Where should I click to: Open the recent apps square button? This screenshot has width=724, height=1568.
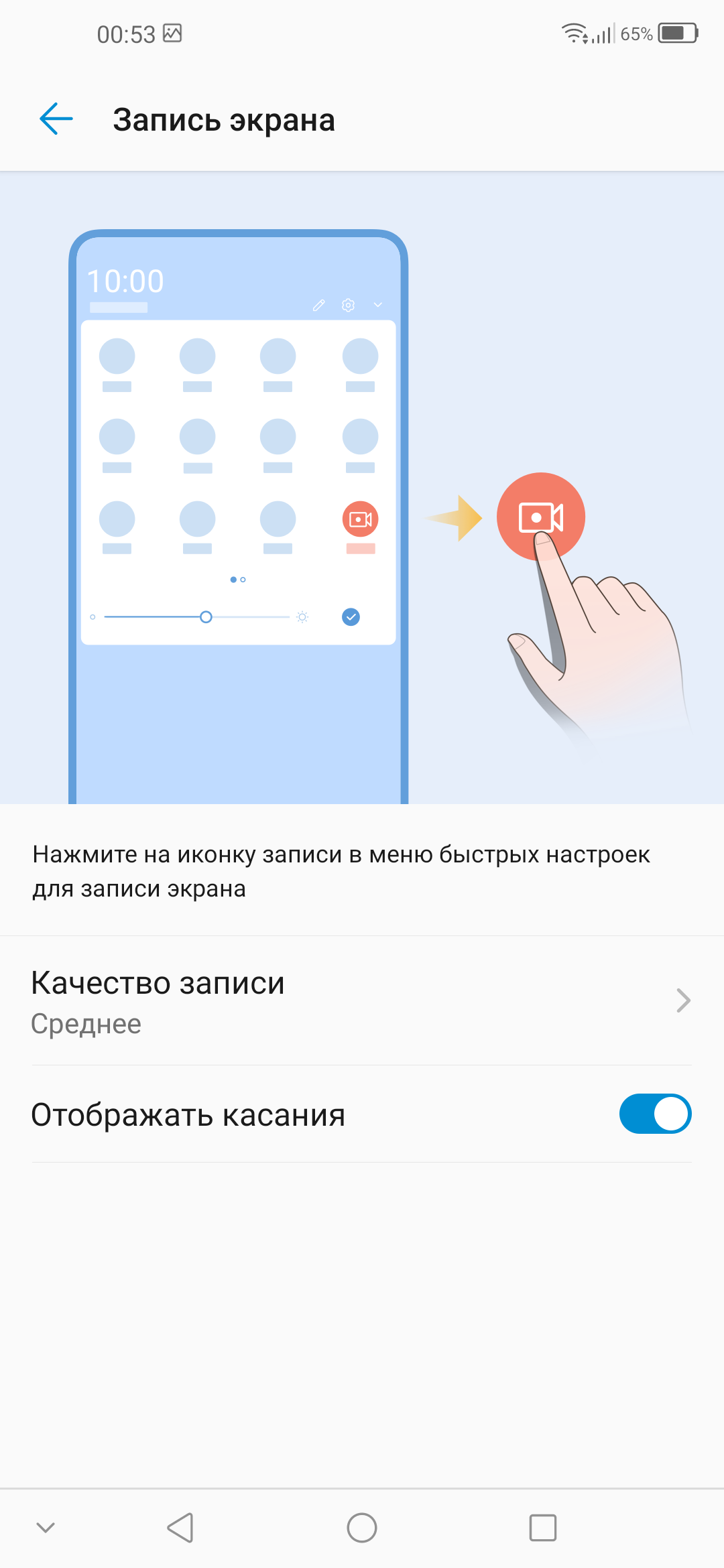[x=542, y=1528]
